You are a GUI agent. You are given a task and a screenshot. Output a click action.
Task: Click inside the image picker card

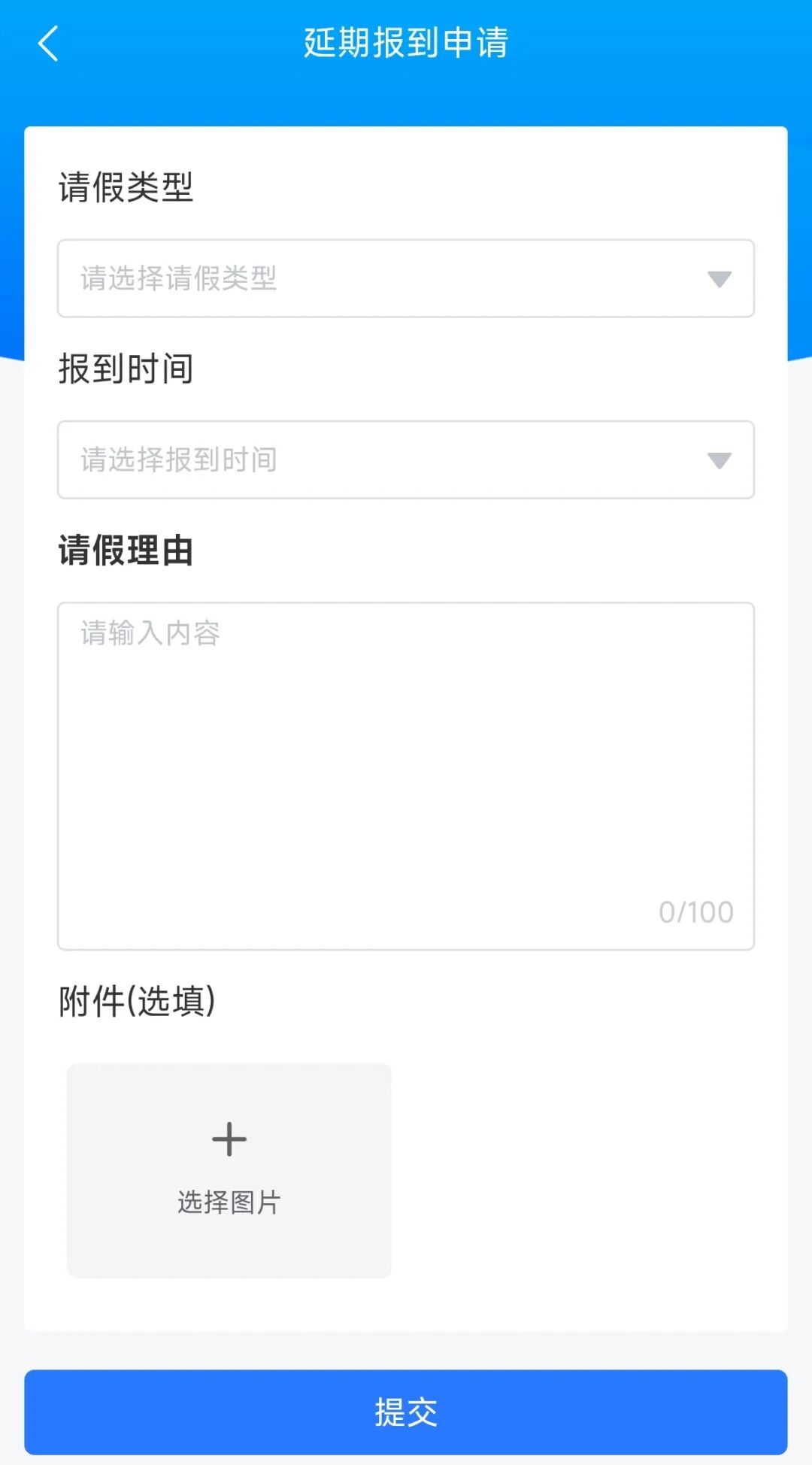pos(228,1169)
